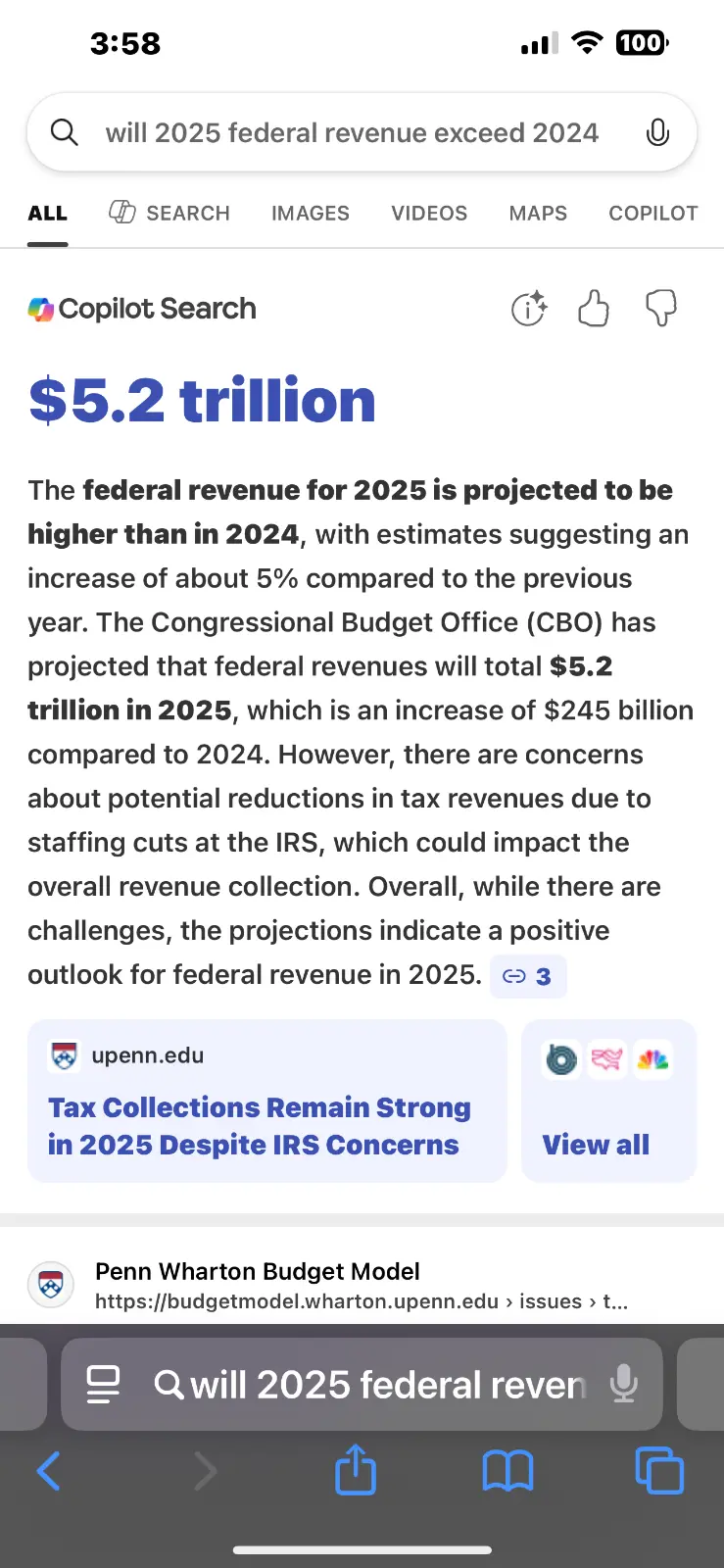Start voice search in the Bing search box

657,132
